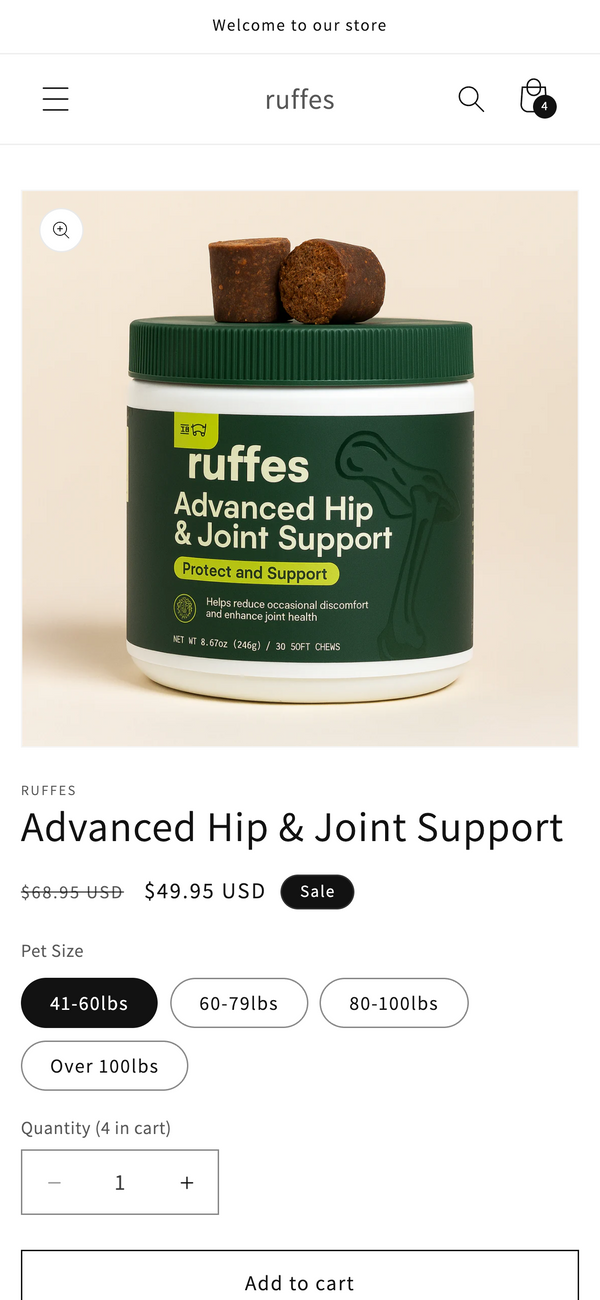600x1300 pixels.
Task: Decrease quantity with the minus button
Action: tap(55, 1183)
